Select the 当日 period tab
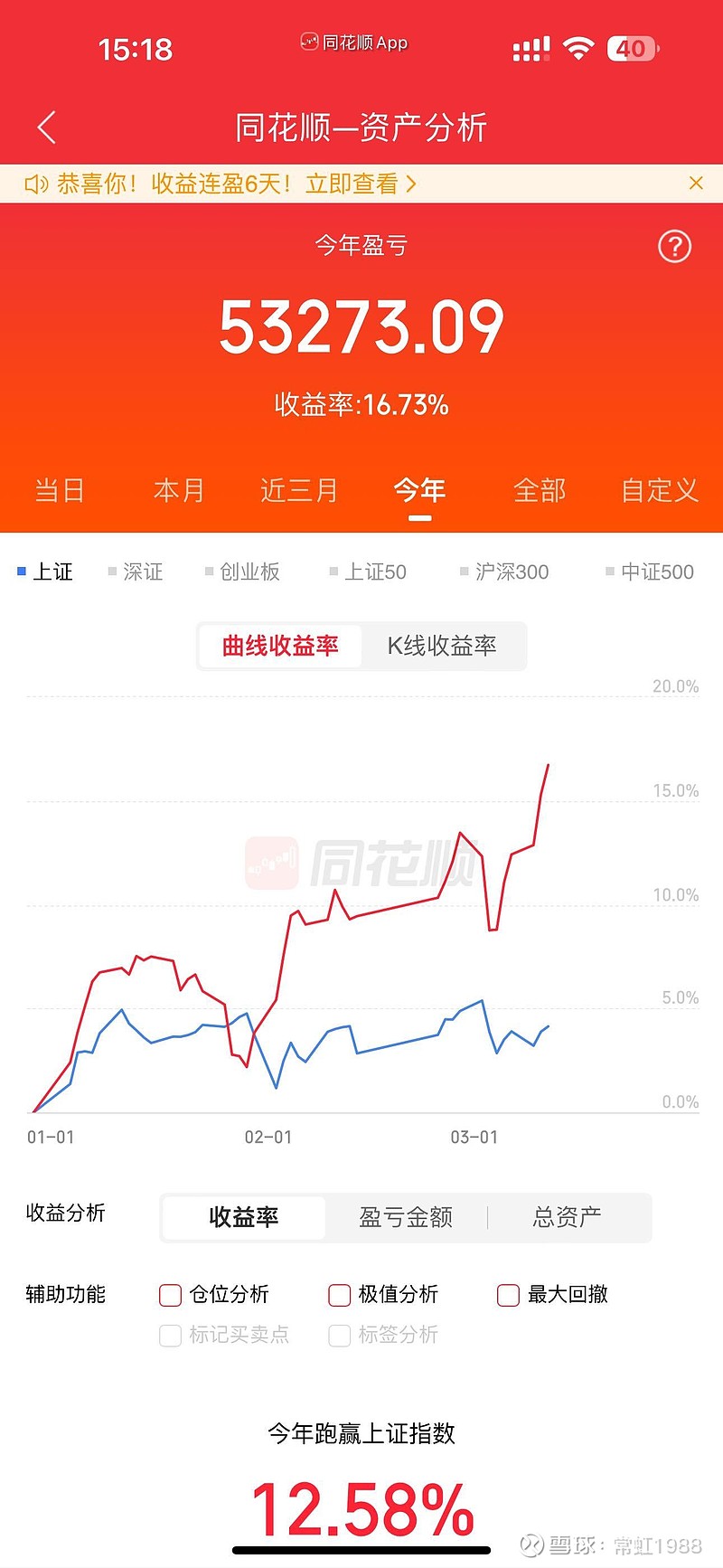 pos(60,490)
